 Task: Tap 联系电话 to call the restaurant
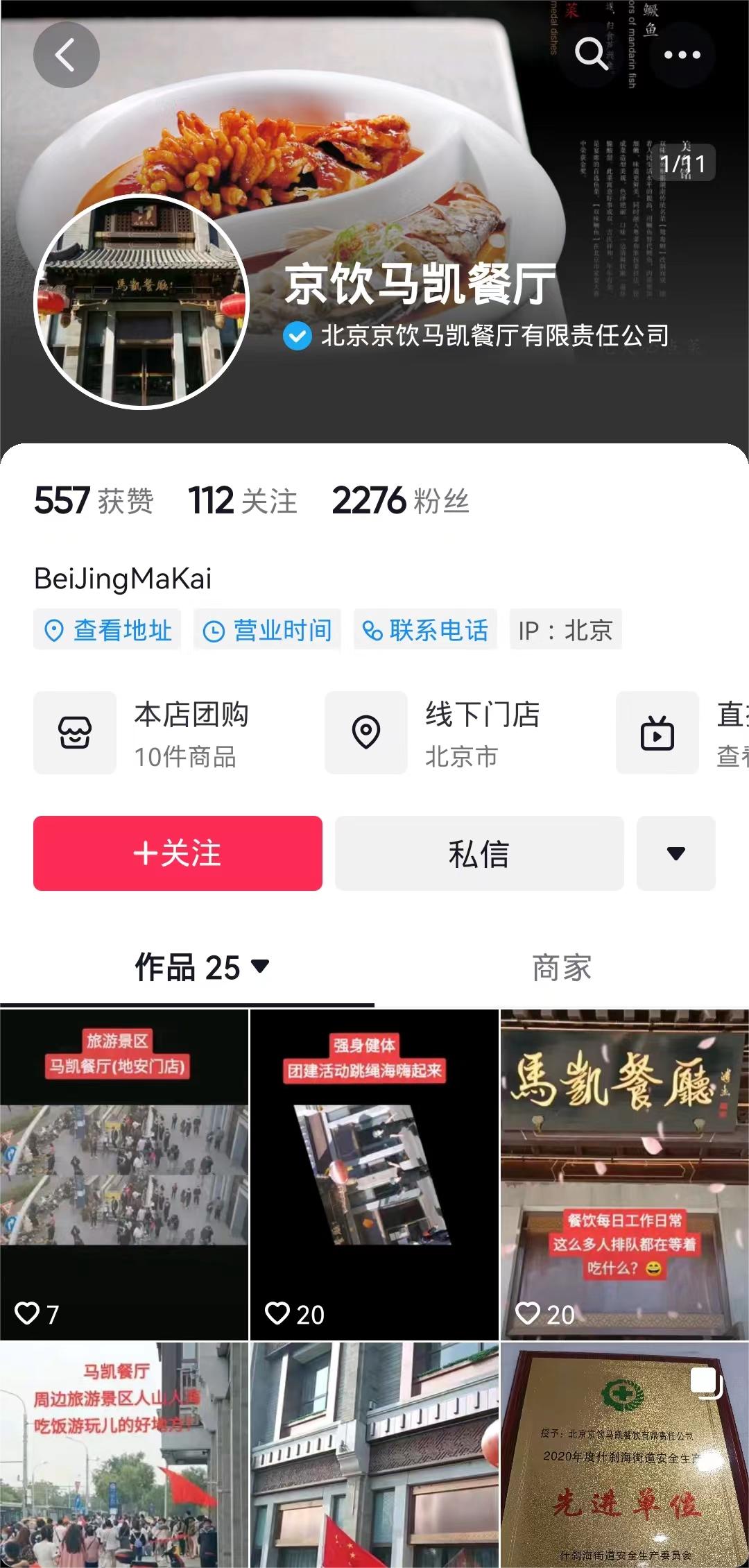[x=425, y=630]
